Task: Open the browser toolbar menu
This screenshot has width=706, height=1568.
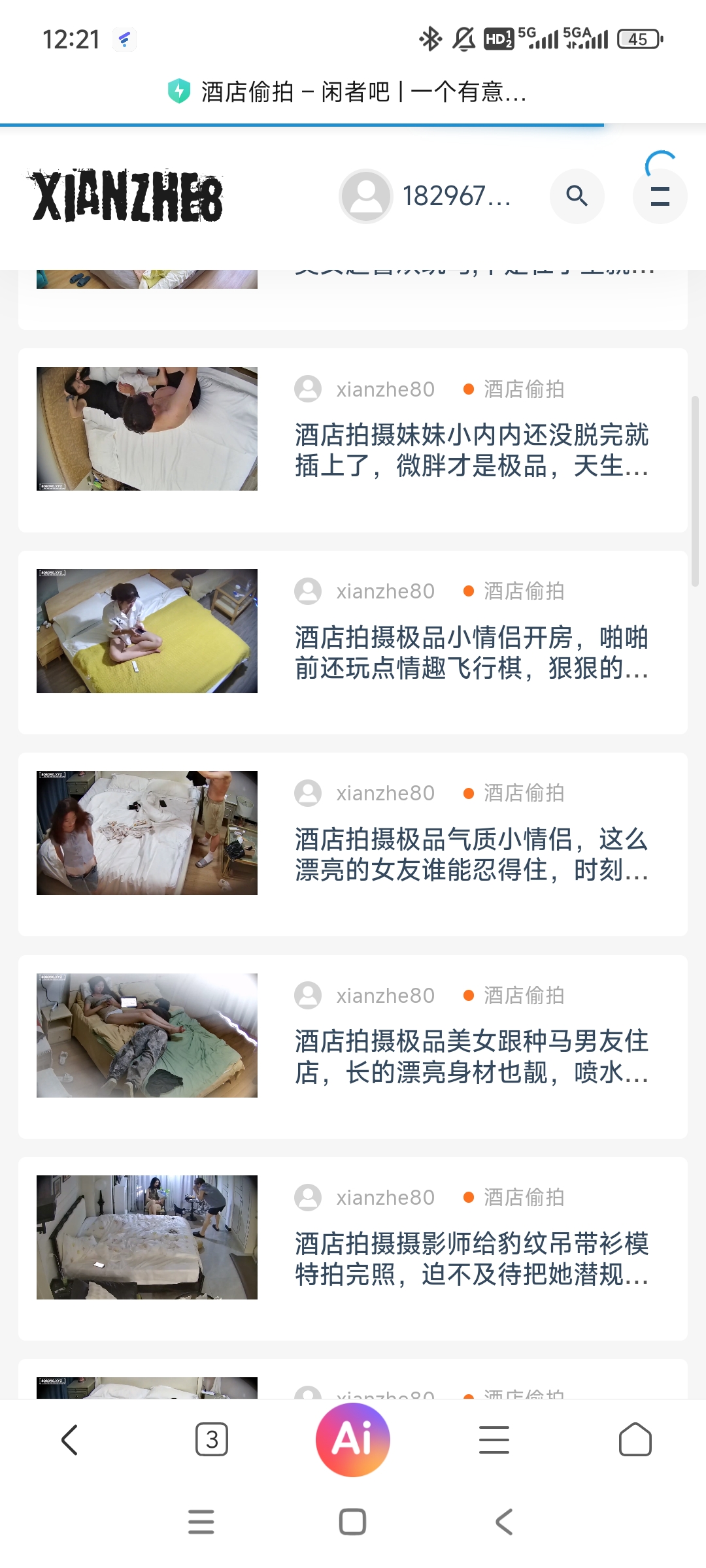Action: click(x=494, y=1439)
